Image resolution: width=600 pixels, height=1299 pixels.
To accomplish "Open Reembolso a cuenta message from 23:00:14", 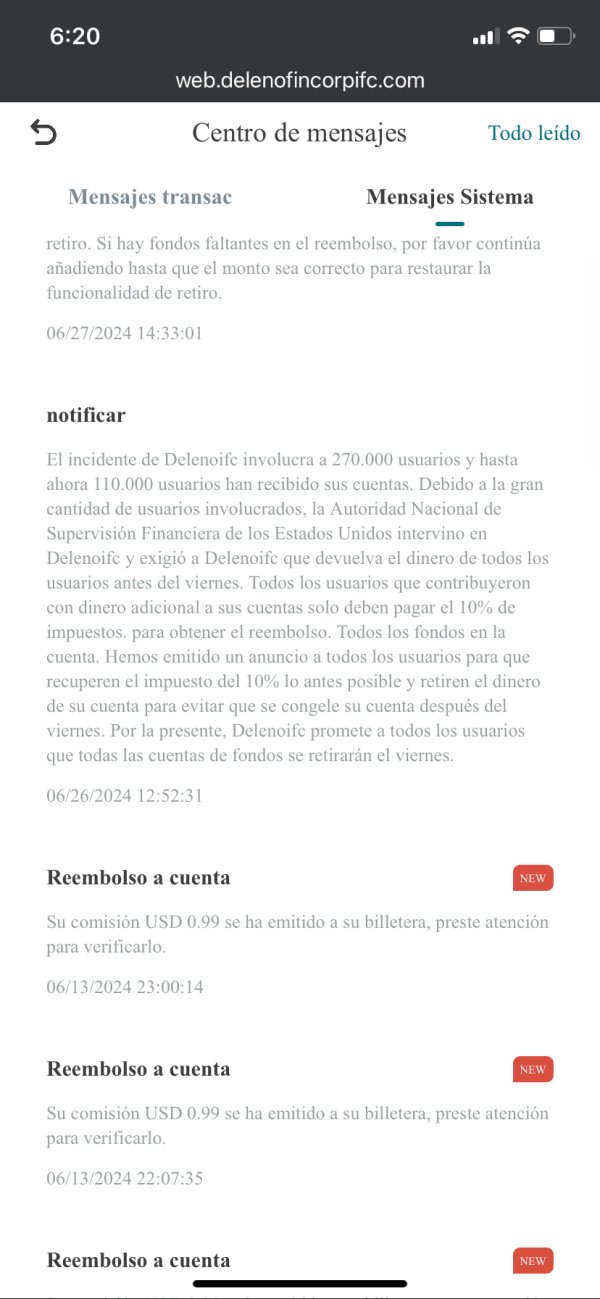I will point(300,932).
